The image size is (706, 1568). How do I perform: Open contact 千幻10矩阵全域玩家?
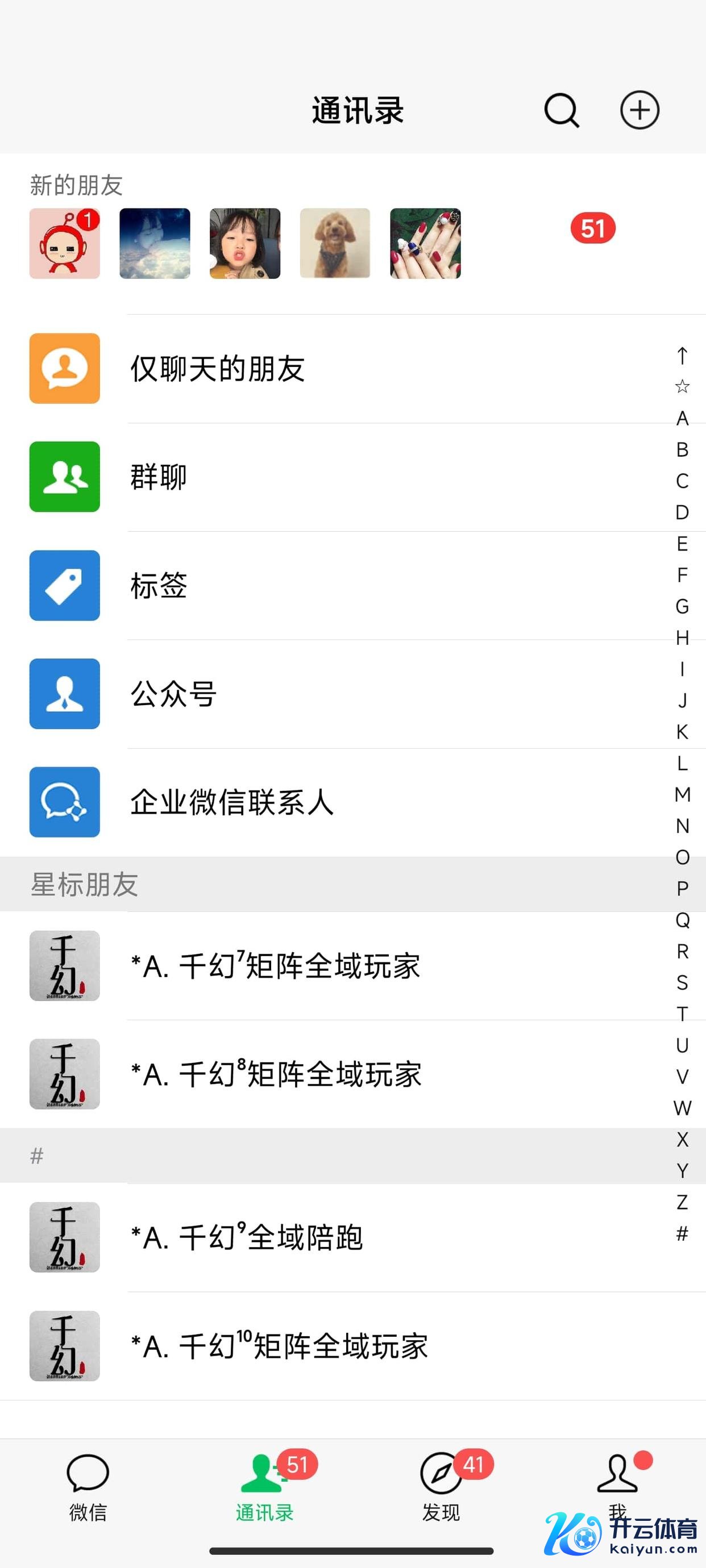coord(279,1346)
